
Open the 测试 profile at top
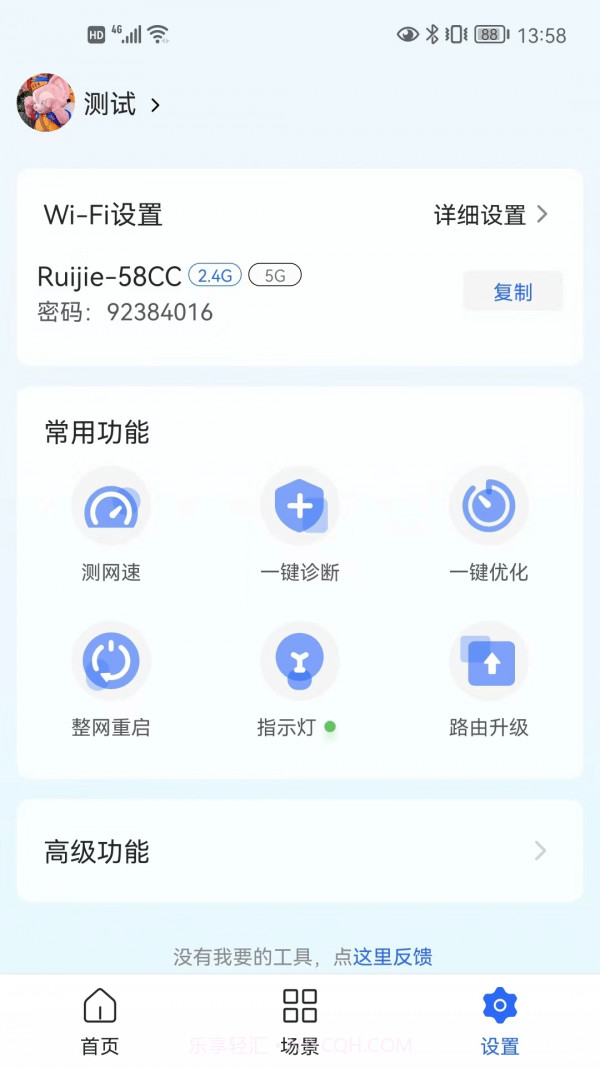[110, 104]
